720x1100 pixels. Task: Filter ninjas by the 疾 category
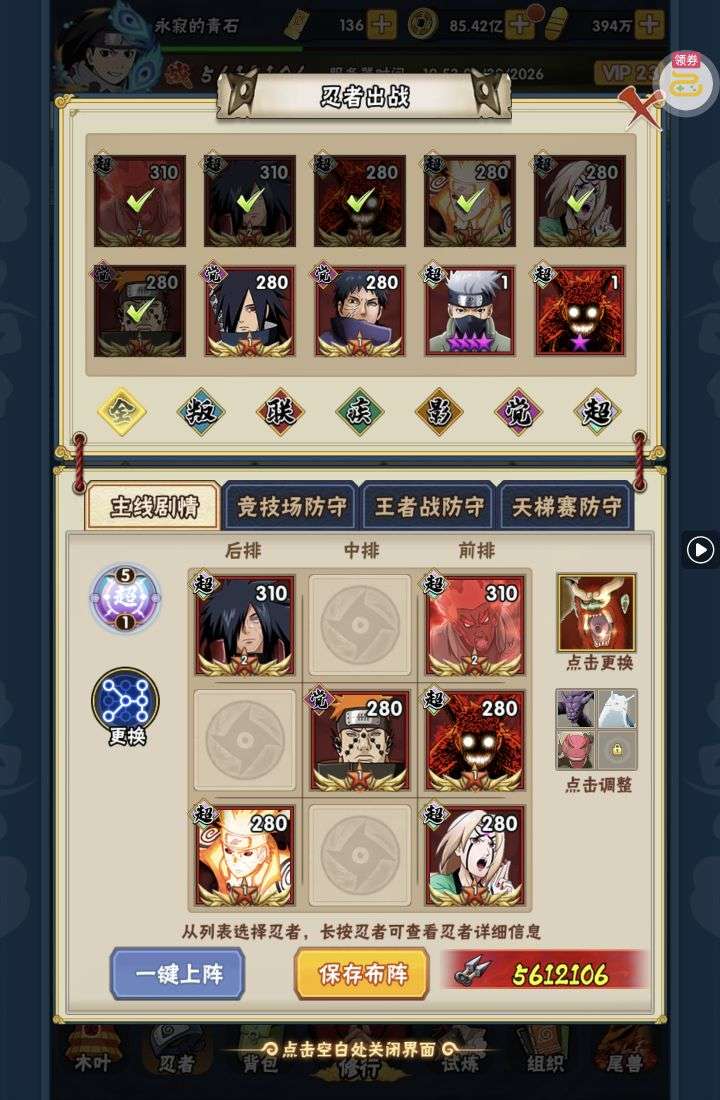360,412
